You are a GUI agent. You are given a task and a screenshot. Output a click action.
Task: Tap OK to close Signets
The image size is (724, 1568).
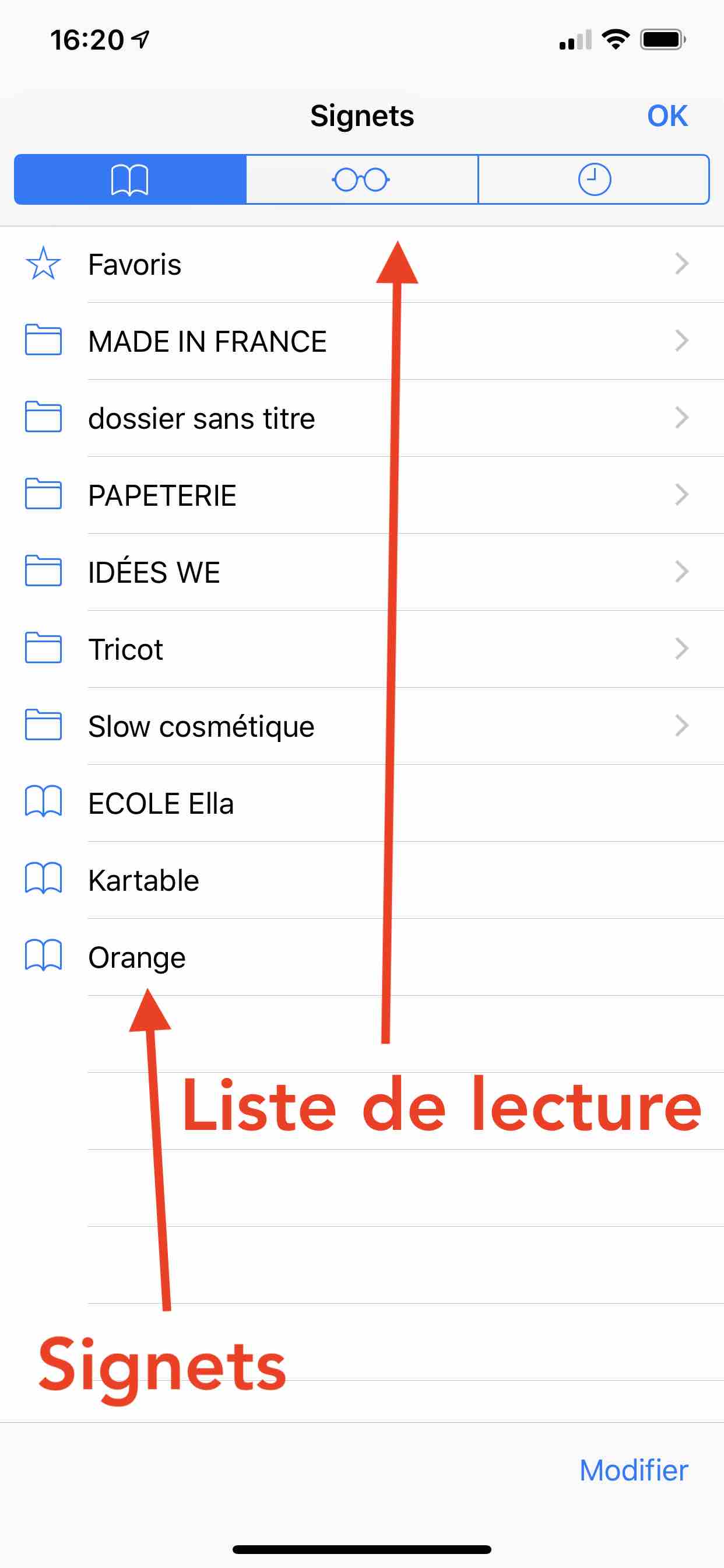(667, 116)
